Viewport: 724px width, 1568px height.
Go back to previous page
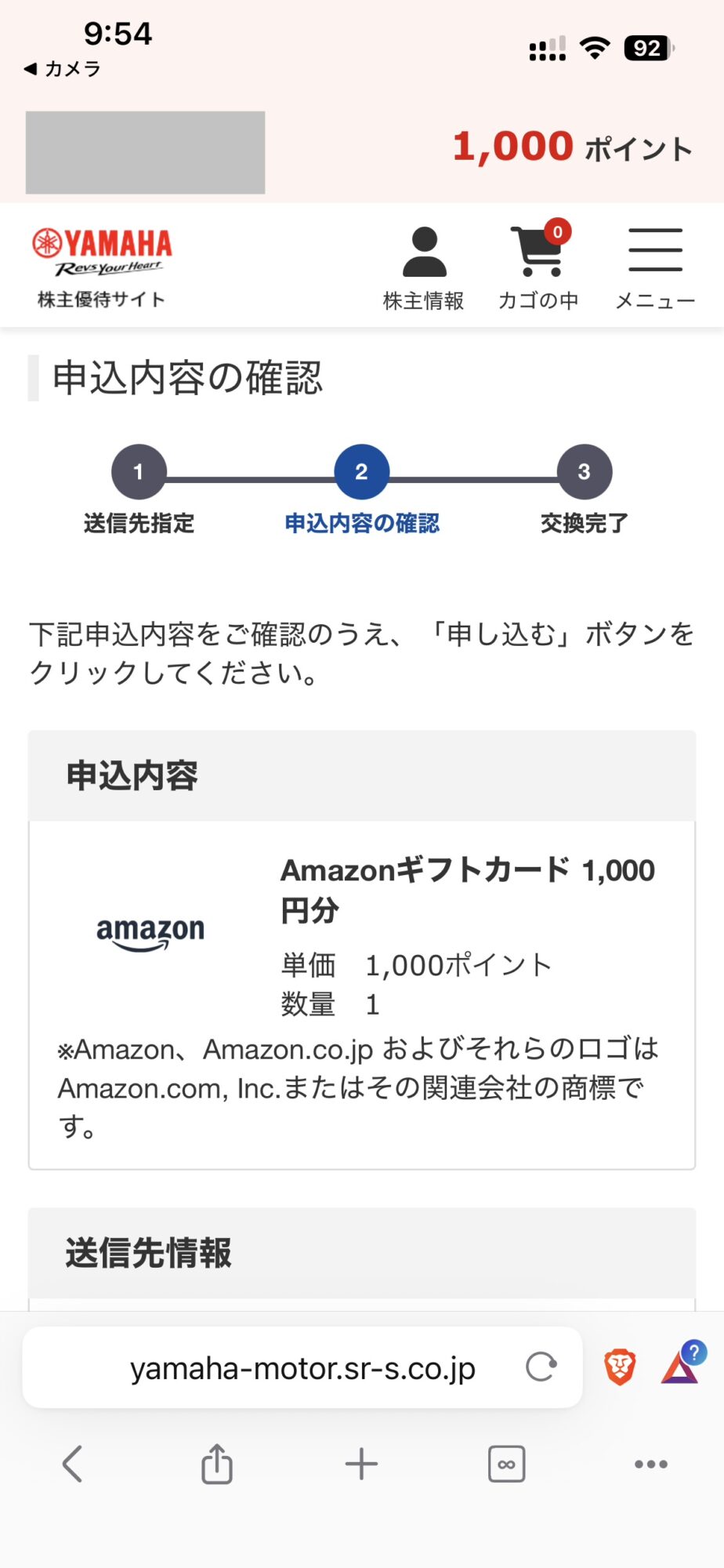[72, 1464]
